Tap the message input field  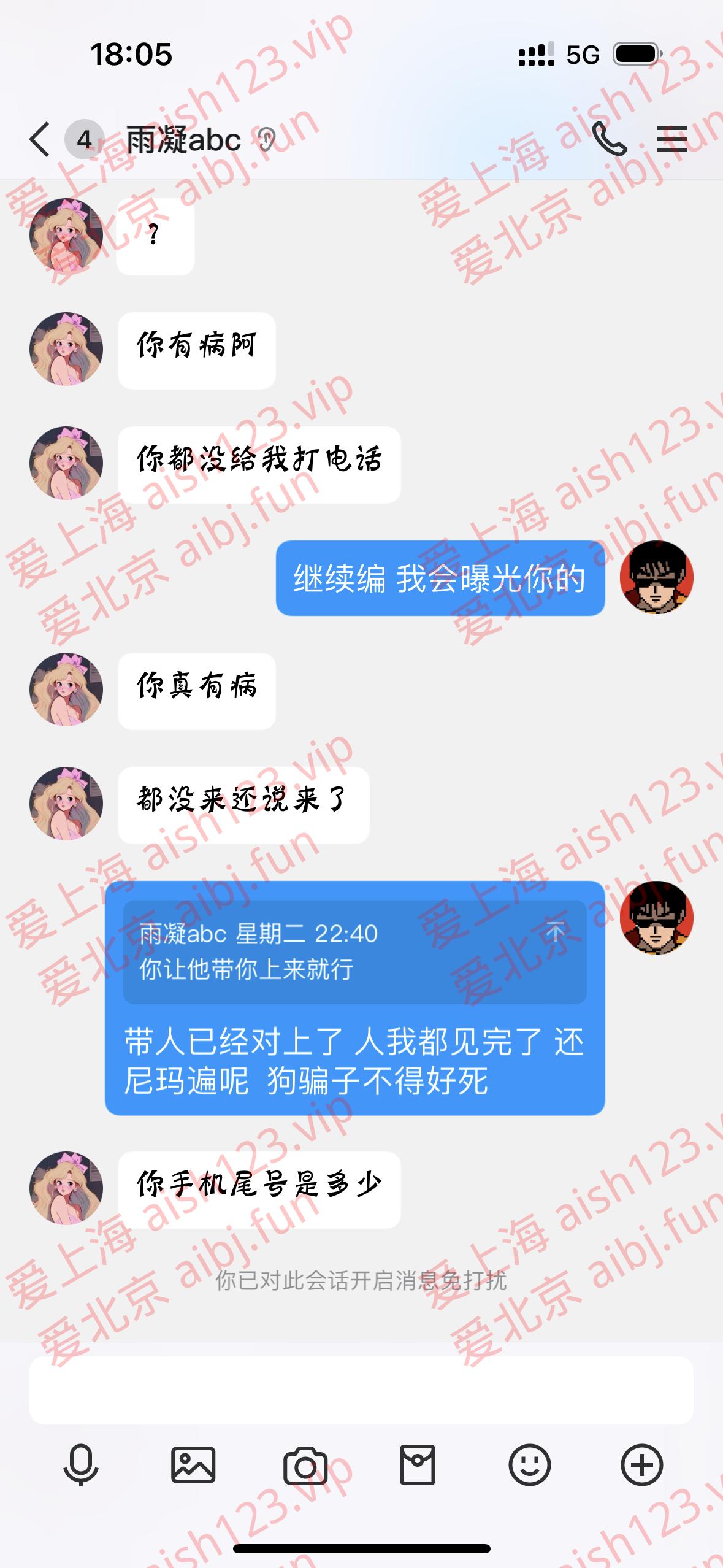pyautogui.click(x=361, y=1389)
